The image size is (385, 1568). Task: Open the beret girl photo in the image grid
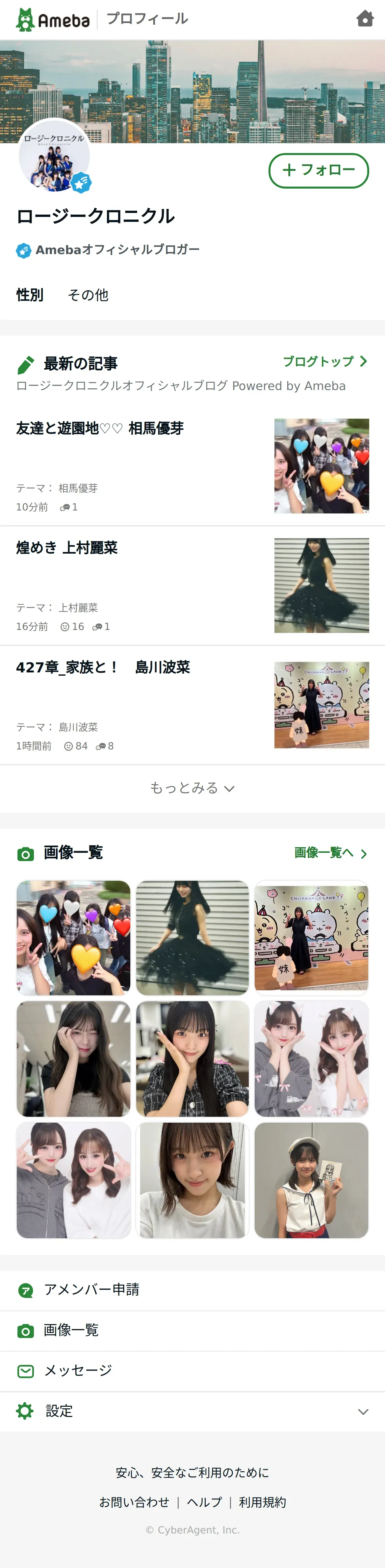point(311,1180)
